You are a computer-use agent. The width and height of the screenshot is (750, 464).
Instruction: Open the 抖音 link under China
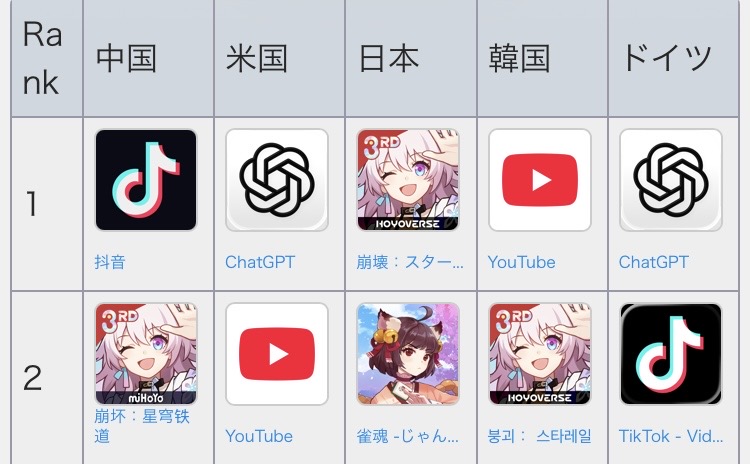pos(110,262)
